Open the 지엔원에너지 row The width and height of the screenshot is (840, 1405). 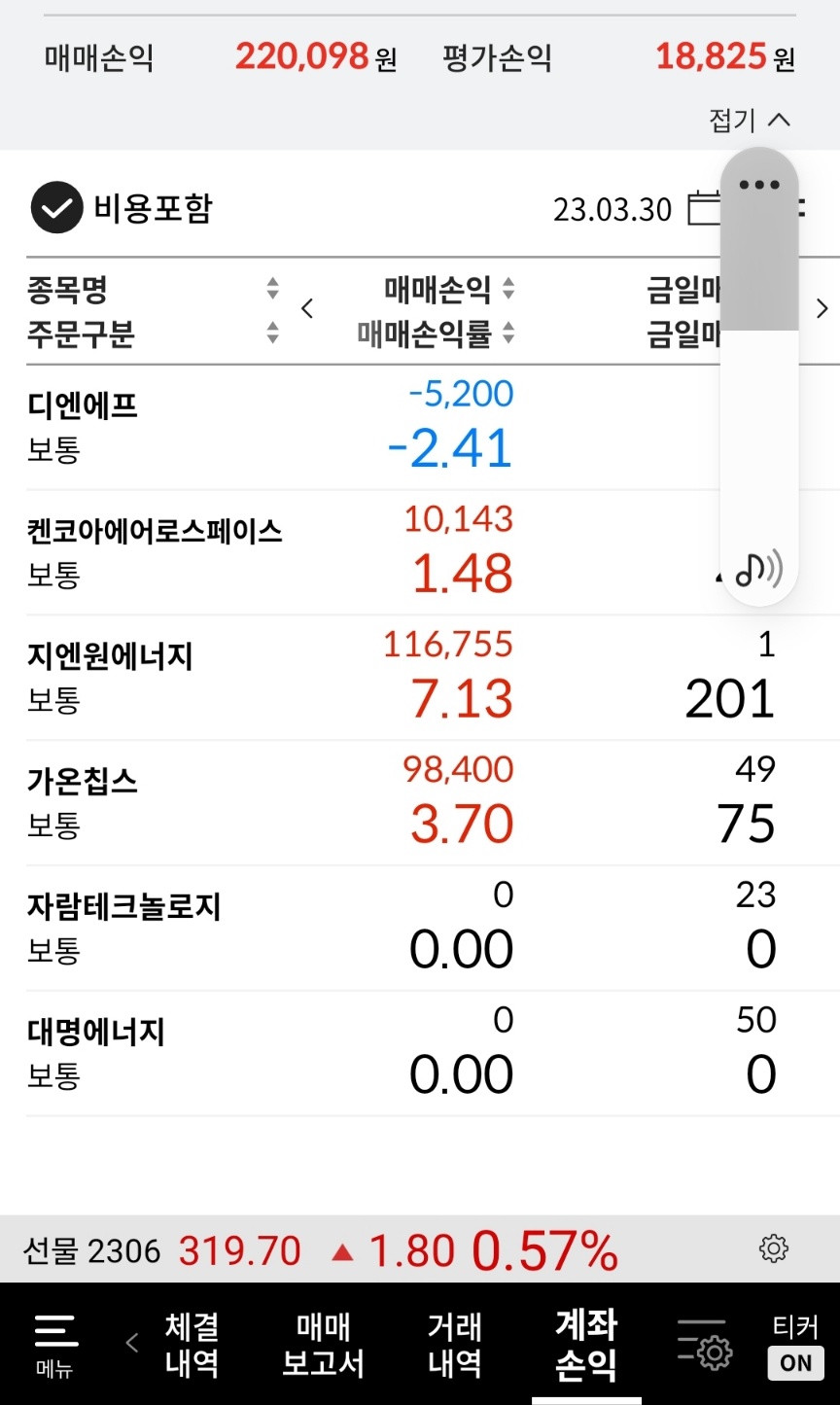pyautogui.click(x=420, y=678)
